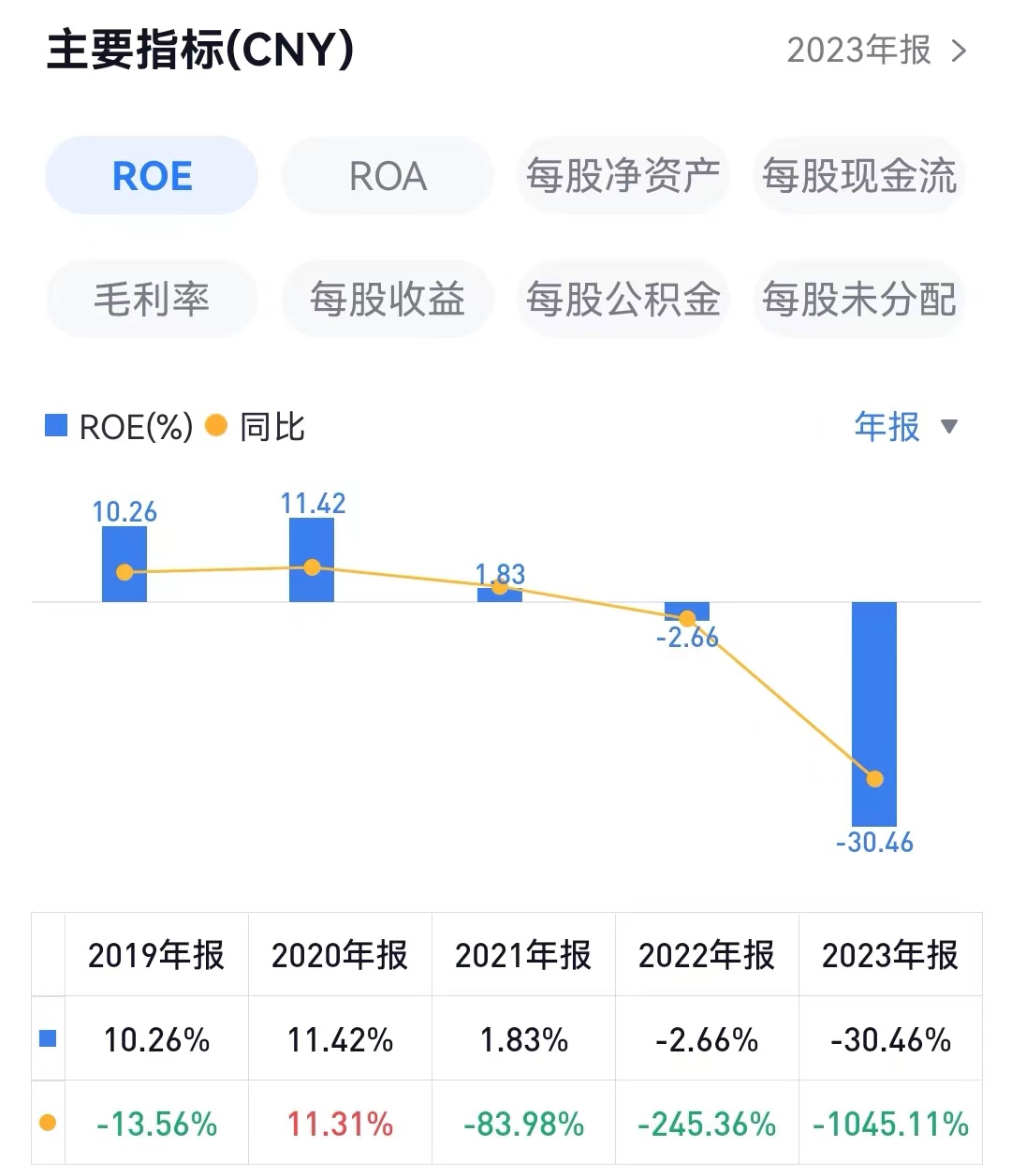Image resolution: width=1011 pixels, height=1176 pixels.
Task: Switch to 每股现金流 chip
Action: pos(858,176)
